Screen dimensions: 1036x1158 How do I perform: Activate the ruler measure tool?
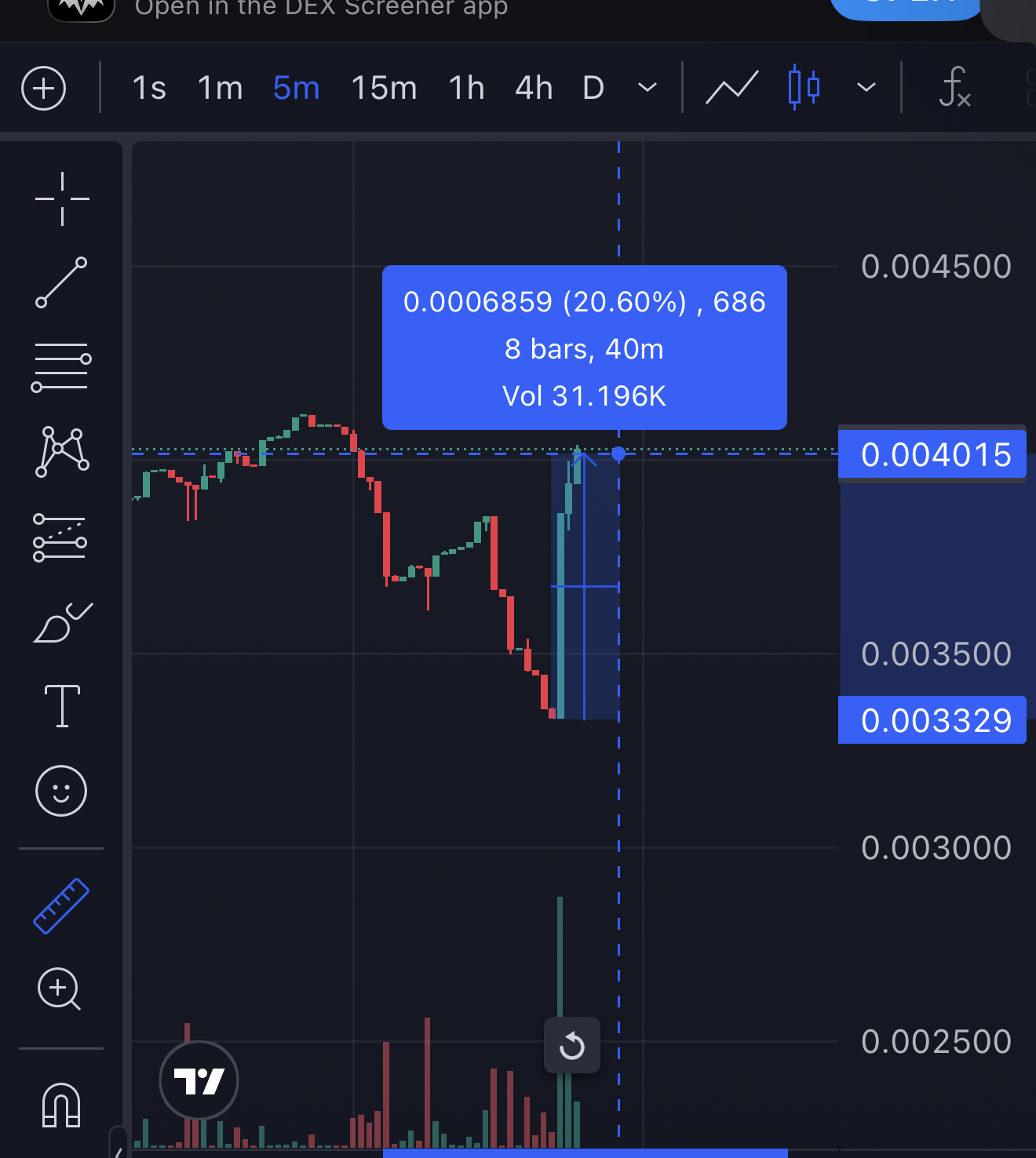coord(61,906)
